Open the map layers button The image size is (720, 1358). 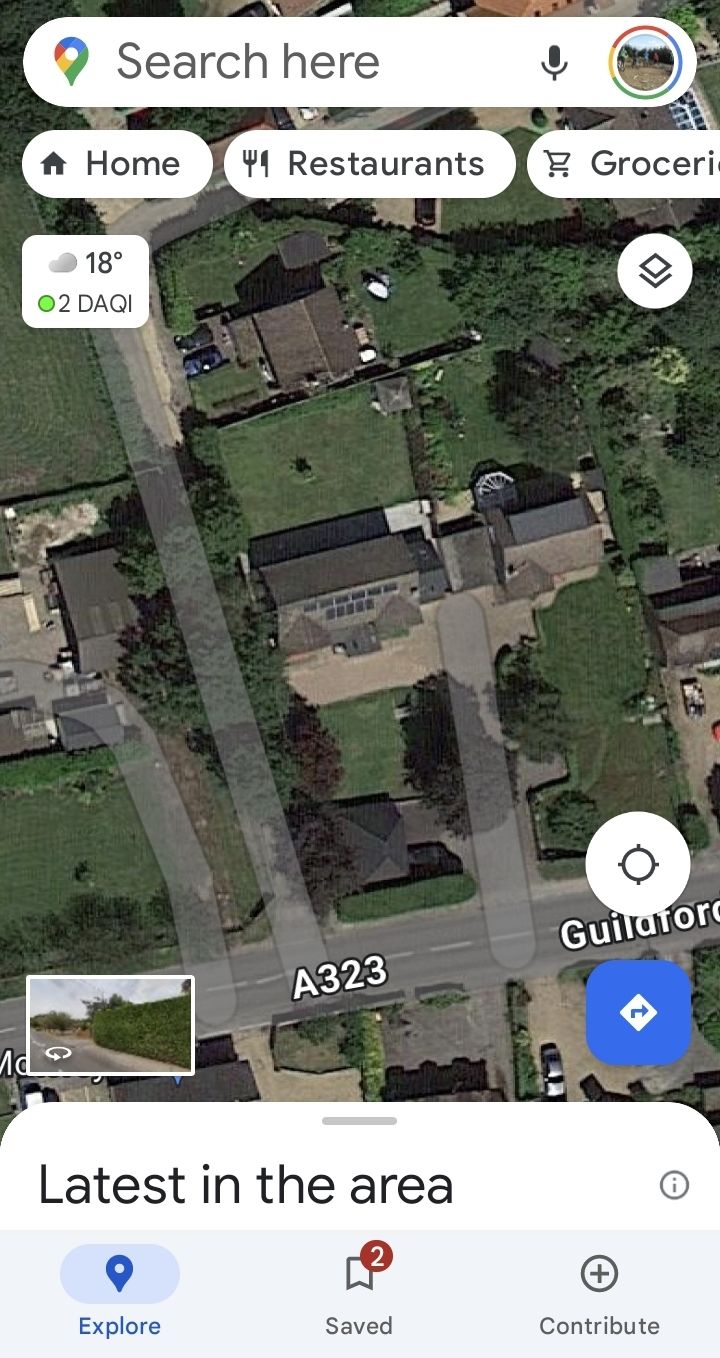[655, 271]
